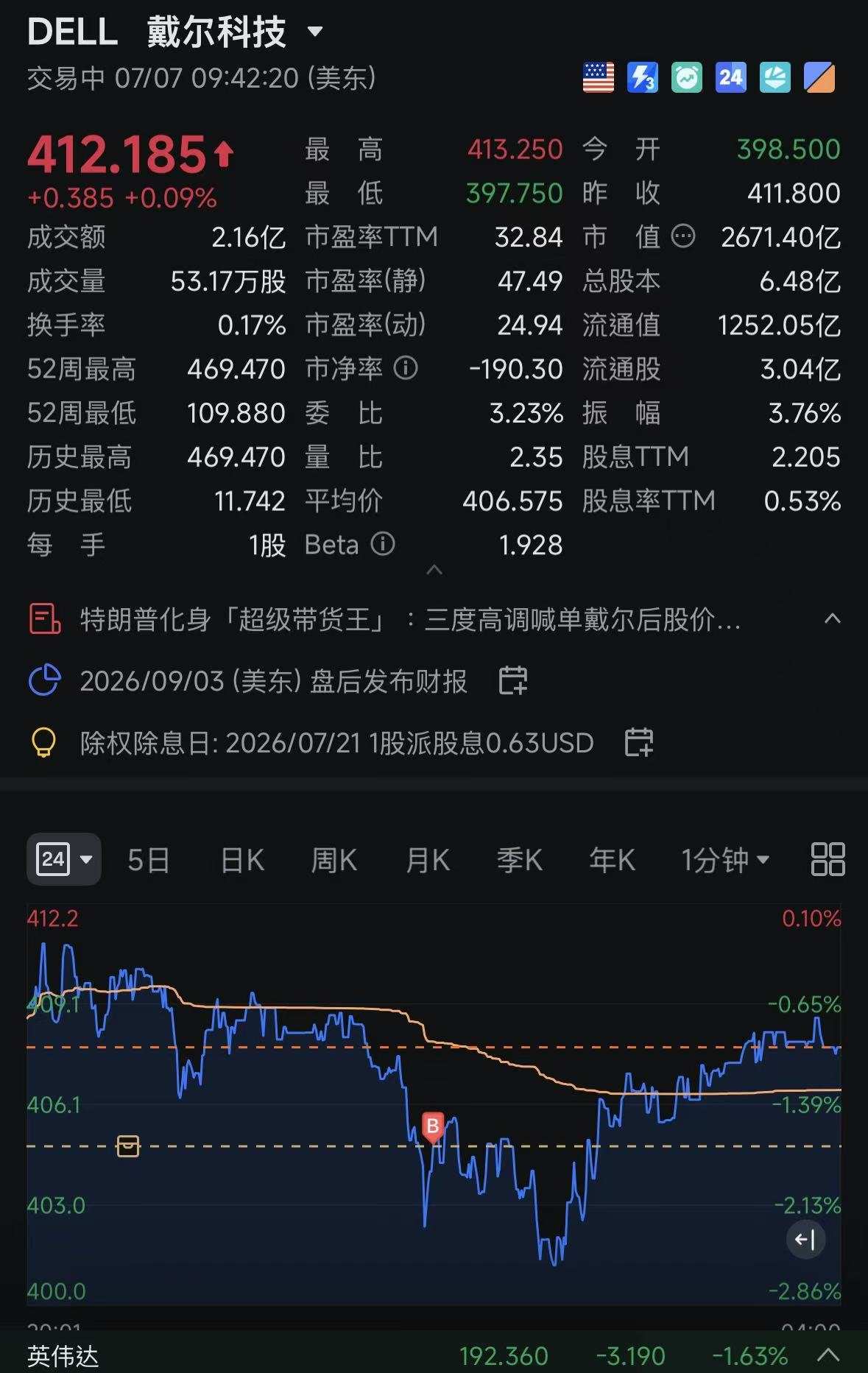Screen dimensions: 868x1373
Task: Open the chart layout grid icon
Action: (x=828, y=859)
